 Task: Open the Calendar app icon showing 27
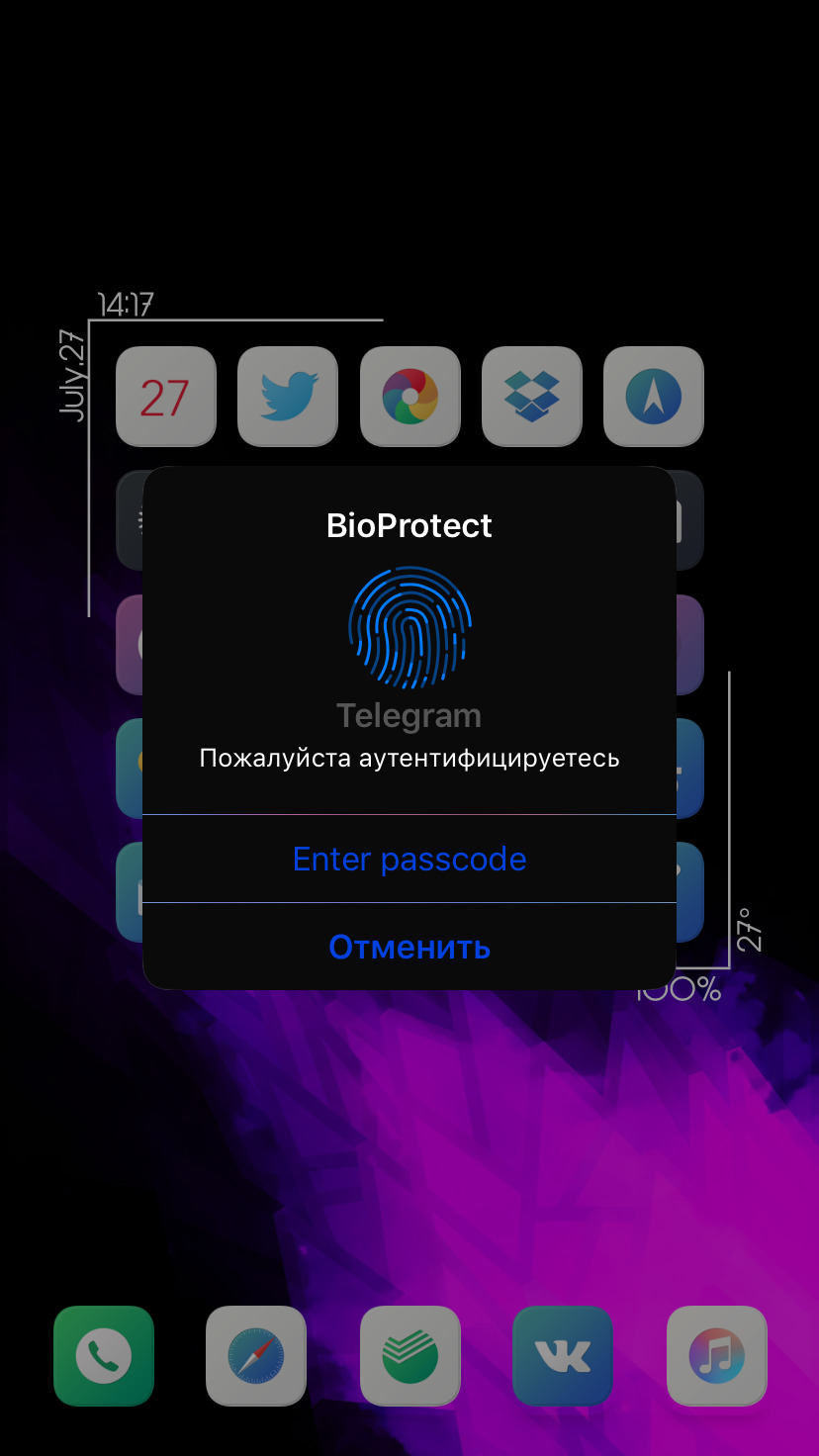tap(166, 397)
